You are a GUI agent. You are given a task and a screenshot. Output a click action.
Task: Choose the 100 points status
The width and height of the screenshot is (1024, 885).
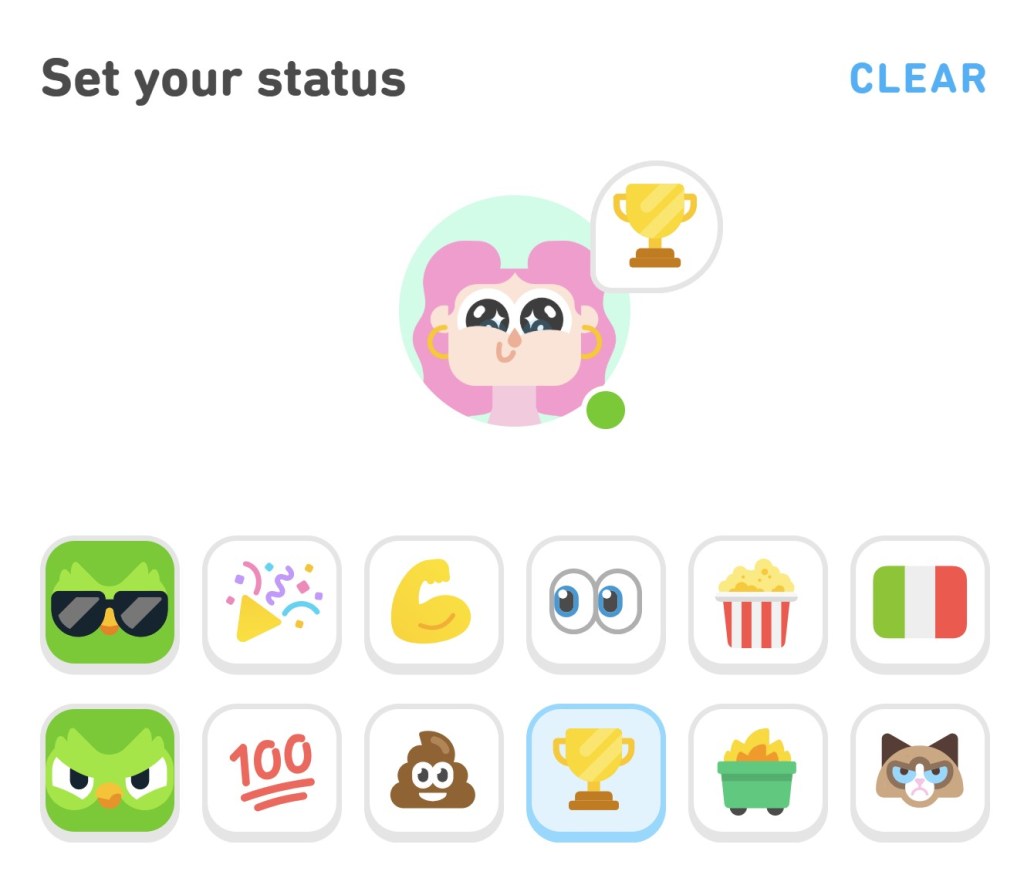click(272, 770)
